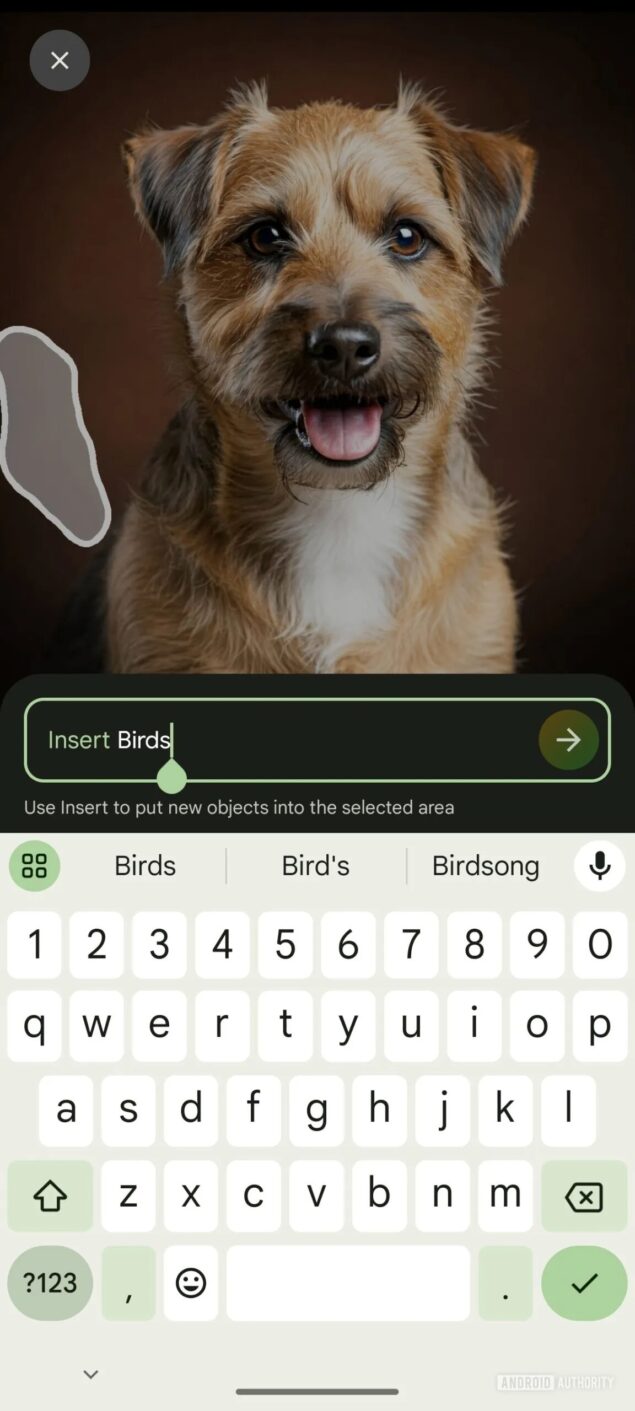The image size is (635, 1411).
Task: Choose the "Bird's" keyboard suggestion
Action: point(316,866)
